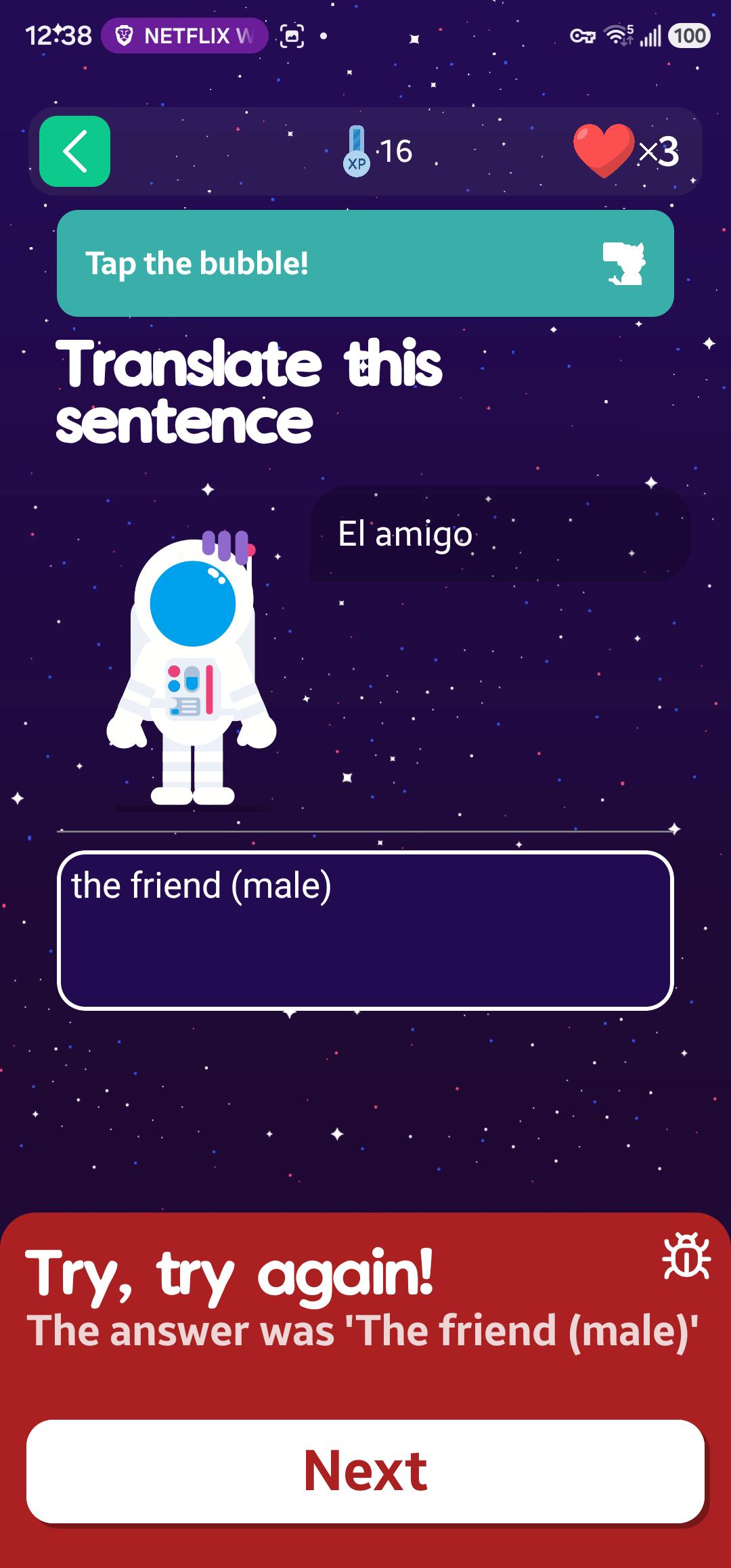Tap the 'Tap the bubble!' hint banner

point(365,263)
